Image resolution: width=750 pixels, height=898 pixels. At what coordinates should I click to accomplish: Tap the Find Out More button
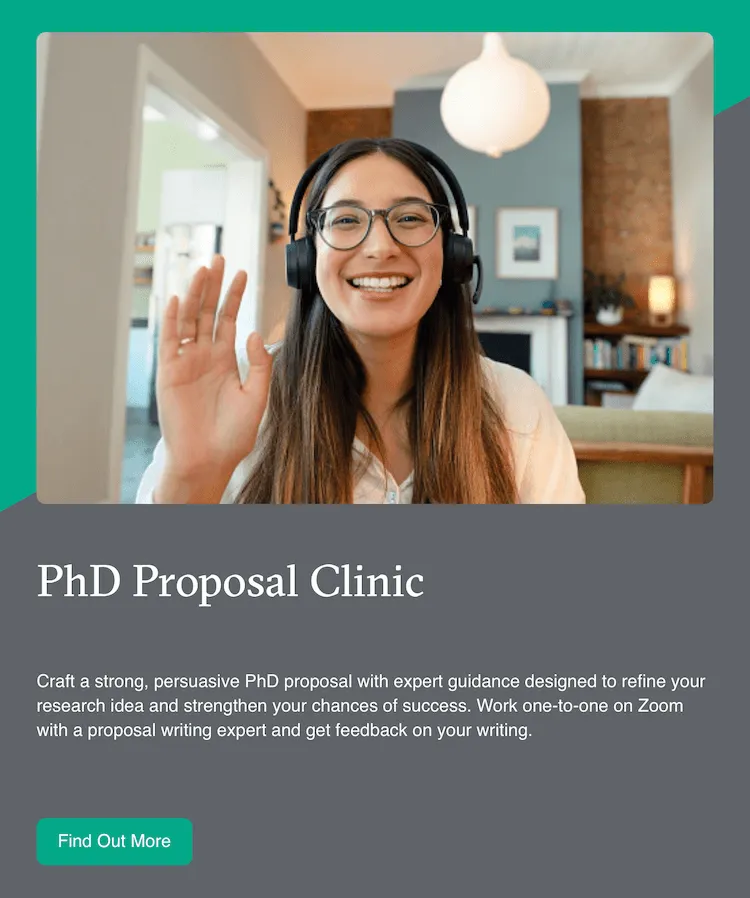[114, 841]
